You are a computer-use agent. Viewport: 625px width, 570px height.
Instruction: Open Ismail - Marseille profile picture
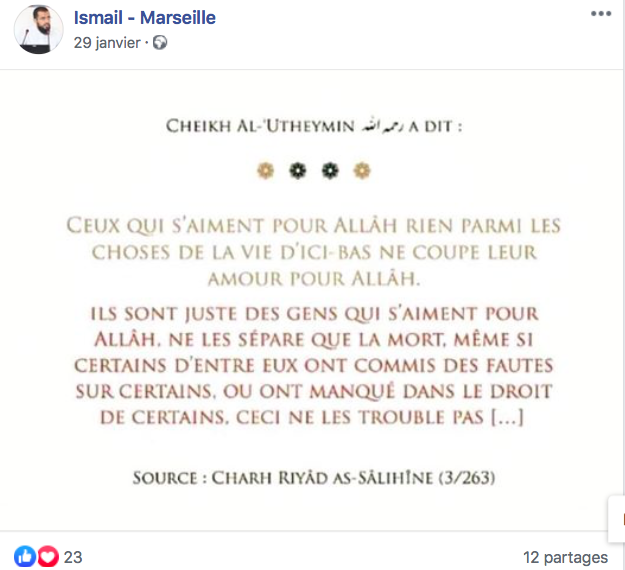tap(38, 28)
